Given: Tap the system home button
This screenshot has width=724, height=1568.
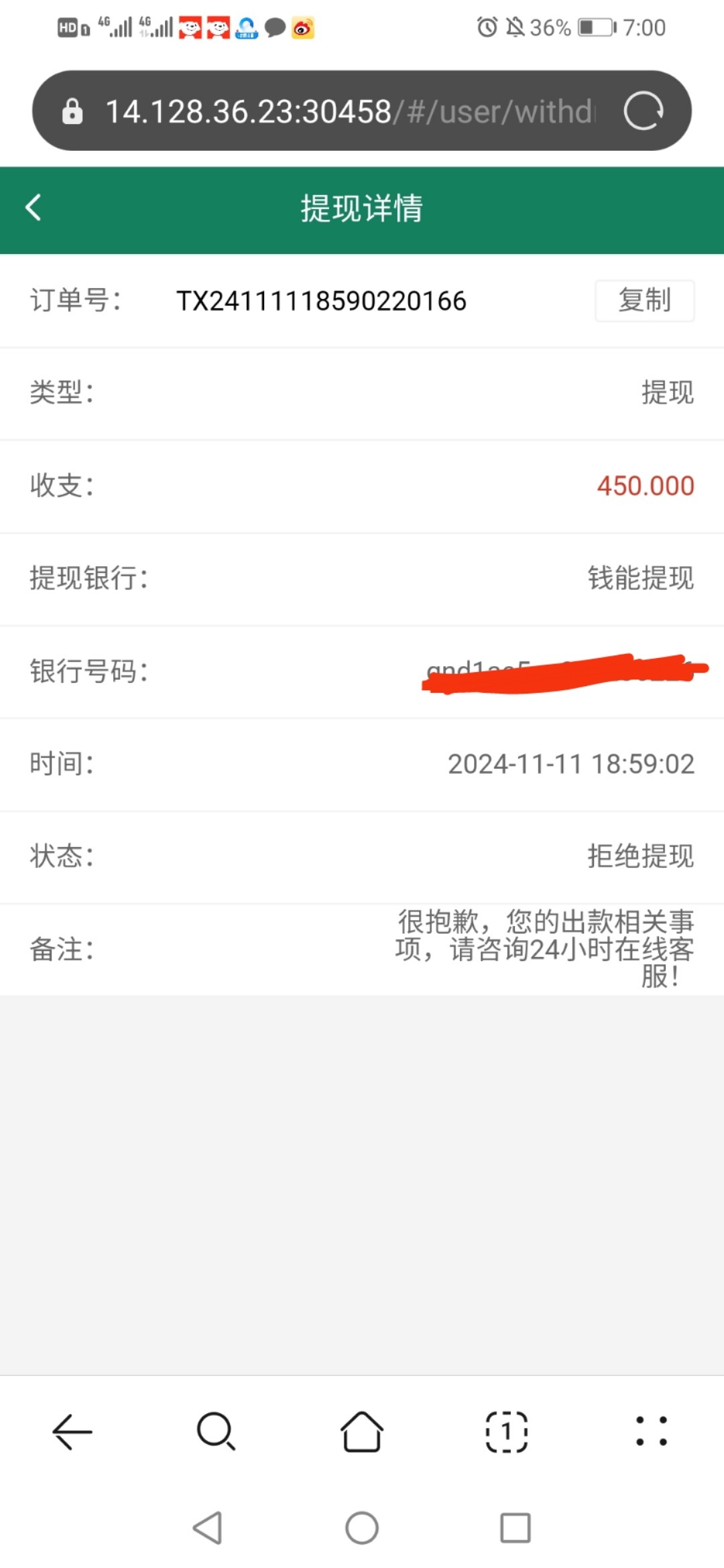Looking at the screenshot, I should click(362, 1528).
